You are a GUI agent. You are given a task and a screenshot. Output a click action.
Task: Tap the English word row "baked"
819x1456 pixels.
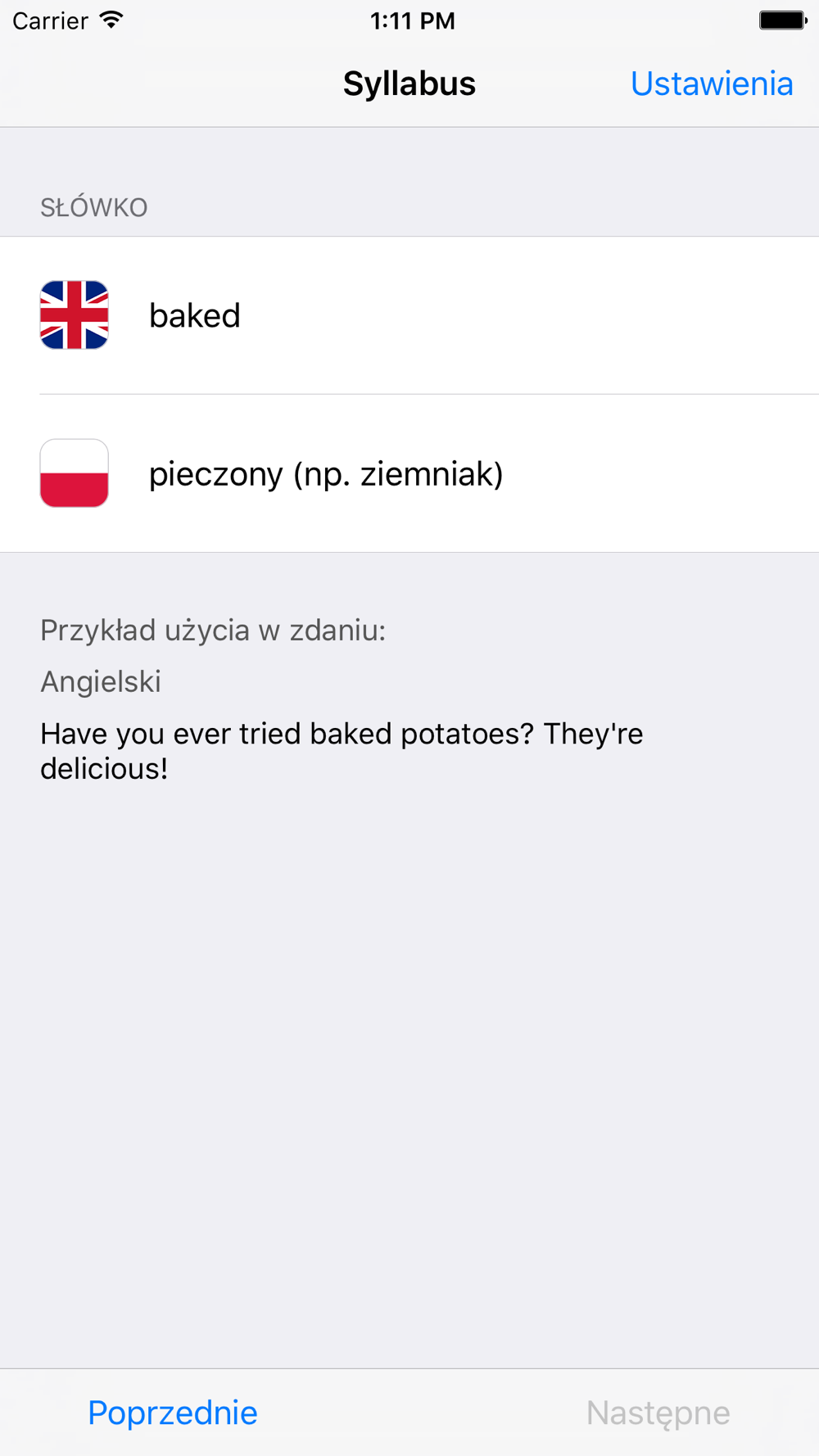pyautogui.click(x=409, y=315)
